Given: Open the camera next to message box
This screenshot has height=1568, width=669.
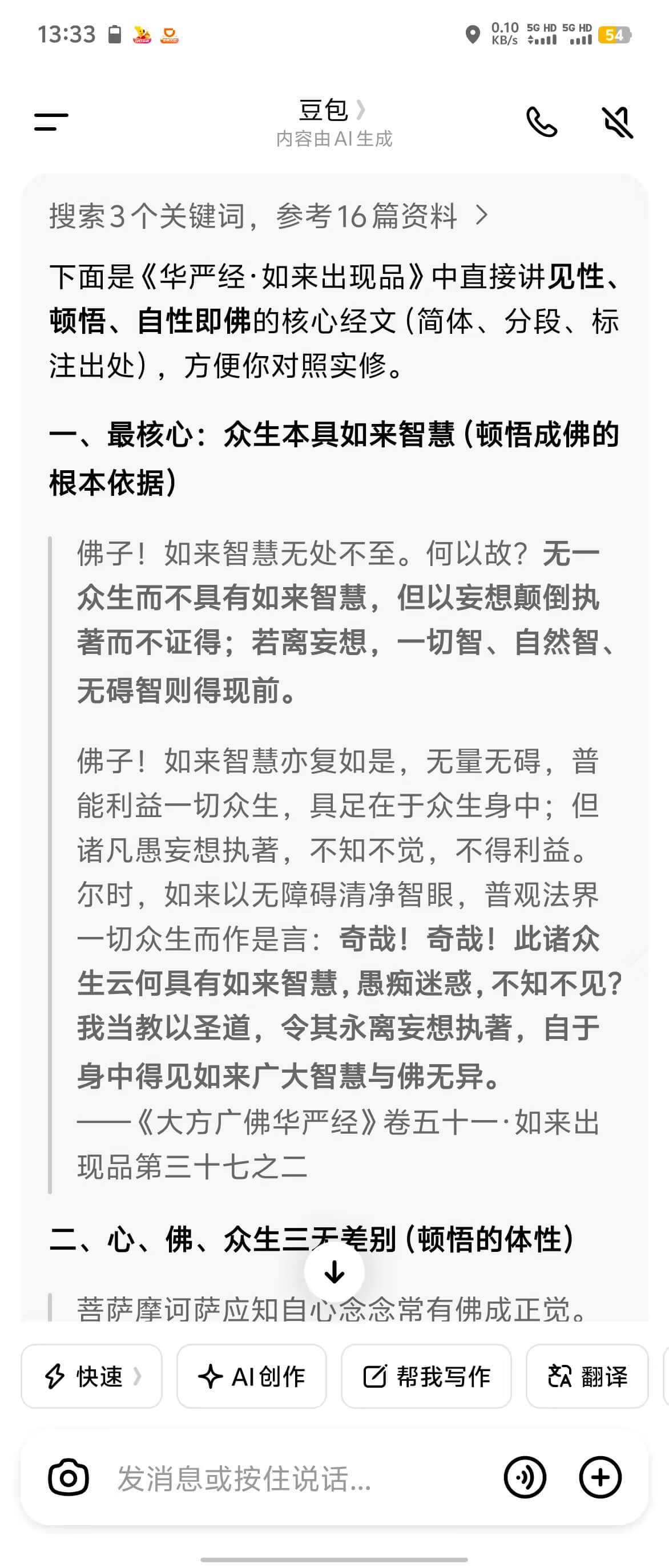Looking at the screenshot, I should (x=68, y=1477).
